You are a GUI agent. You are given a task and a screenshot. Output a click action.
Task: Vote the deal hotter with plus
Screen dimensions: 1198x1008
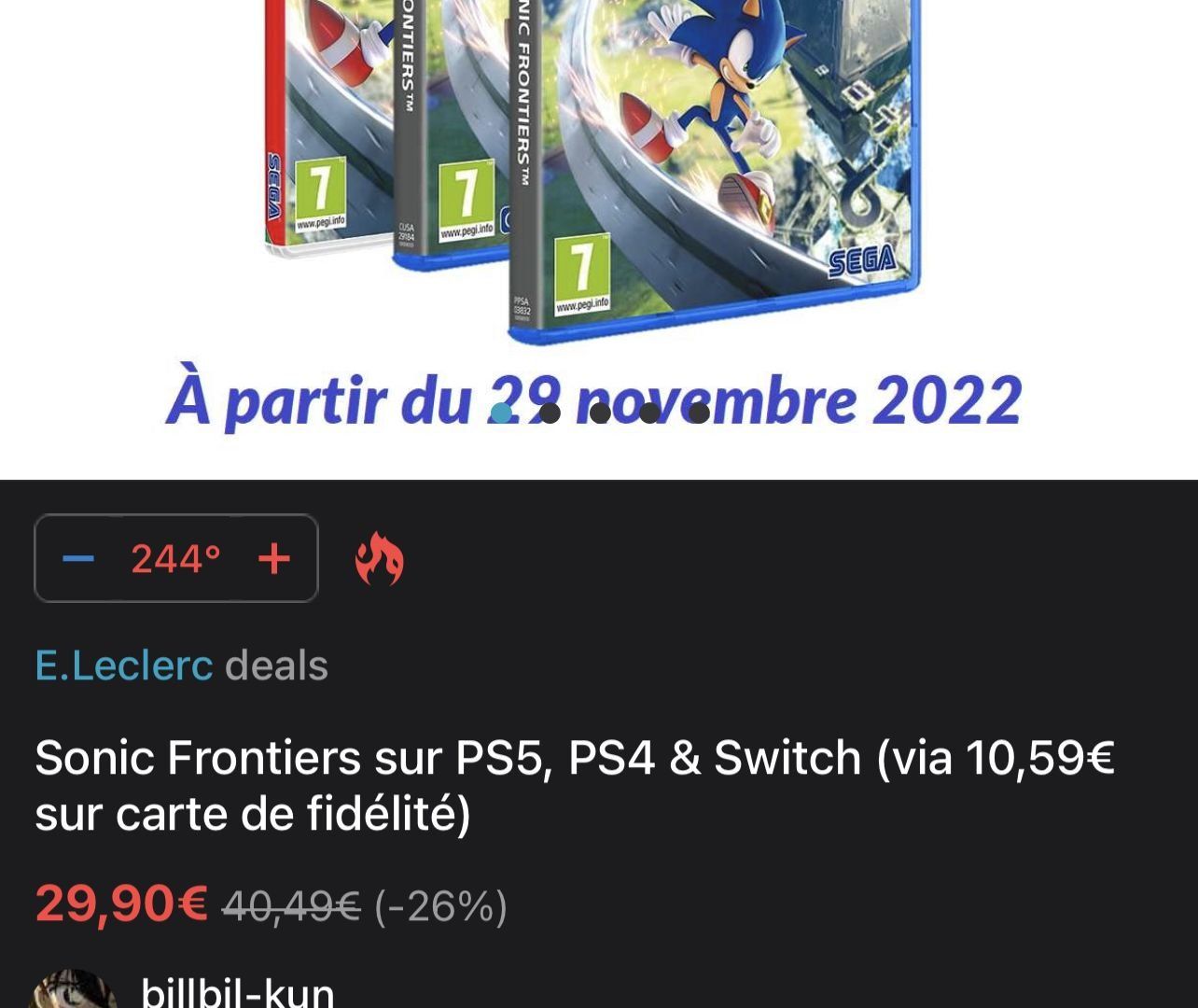[273, 559]
